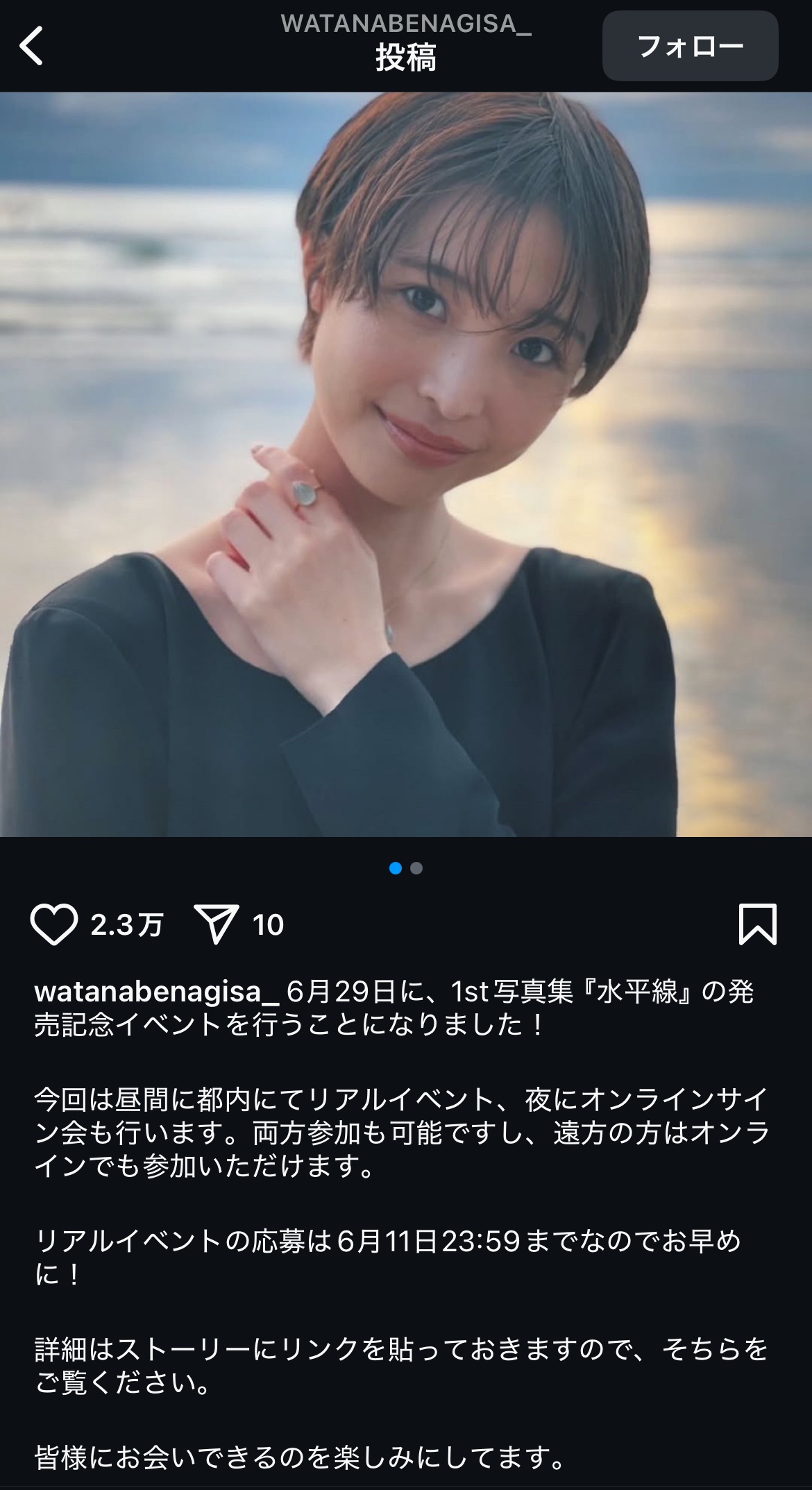Share the post via paper plane icon

click(217, 924)
